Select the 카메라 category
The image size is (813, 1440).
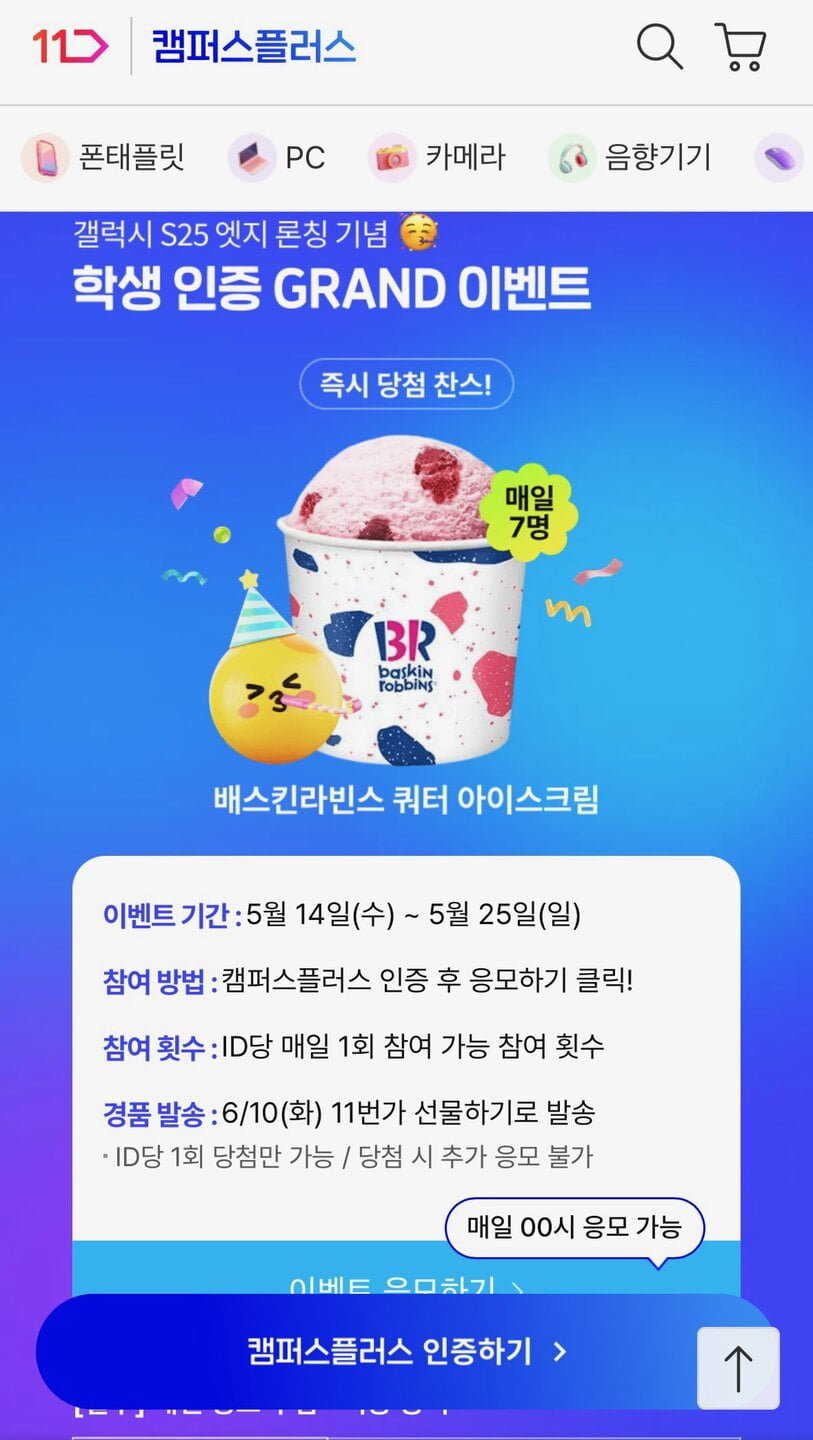[438, 157]
